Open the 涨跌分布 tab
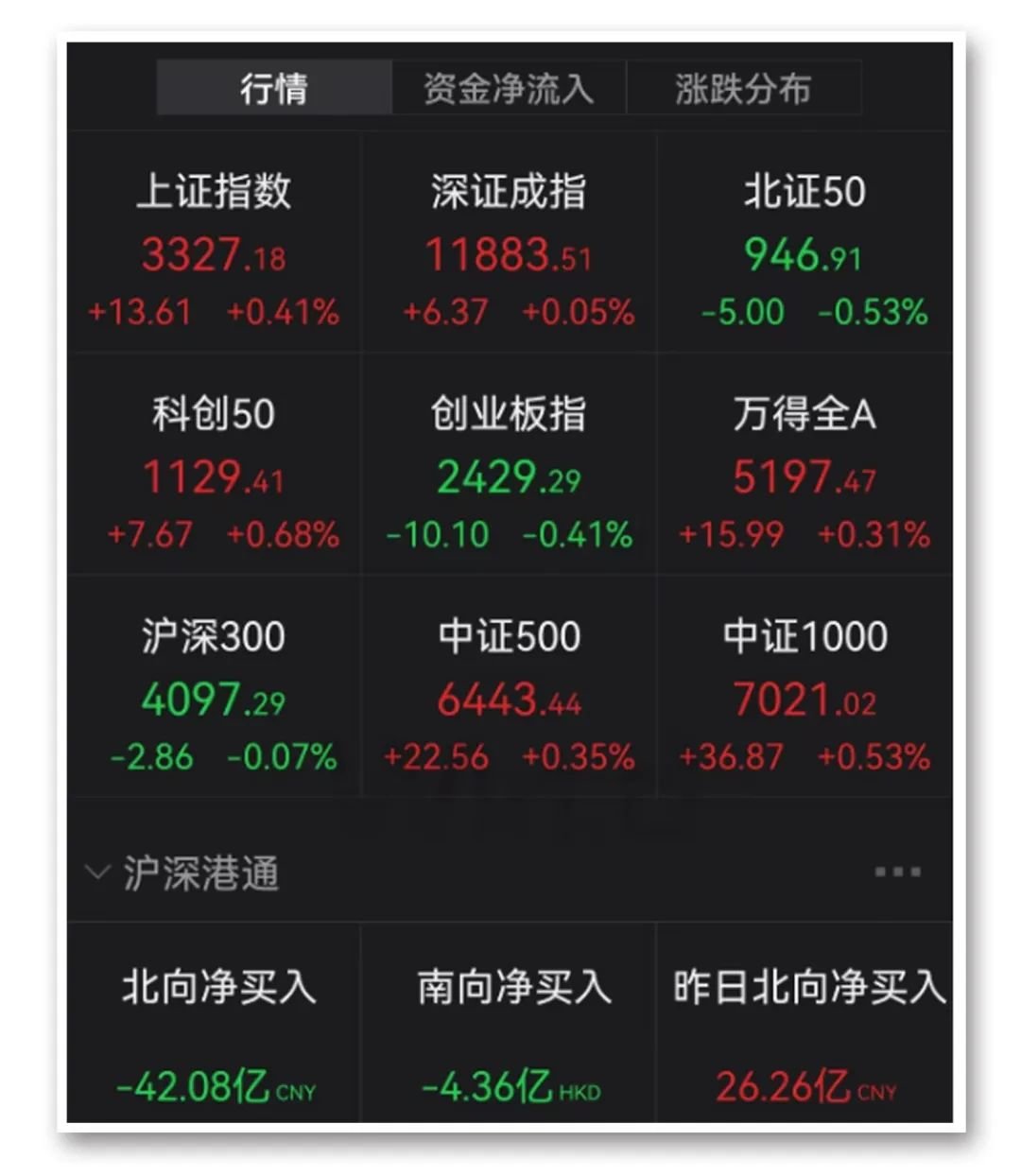1021x1176 pixels. tap(746, 88)
